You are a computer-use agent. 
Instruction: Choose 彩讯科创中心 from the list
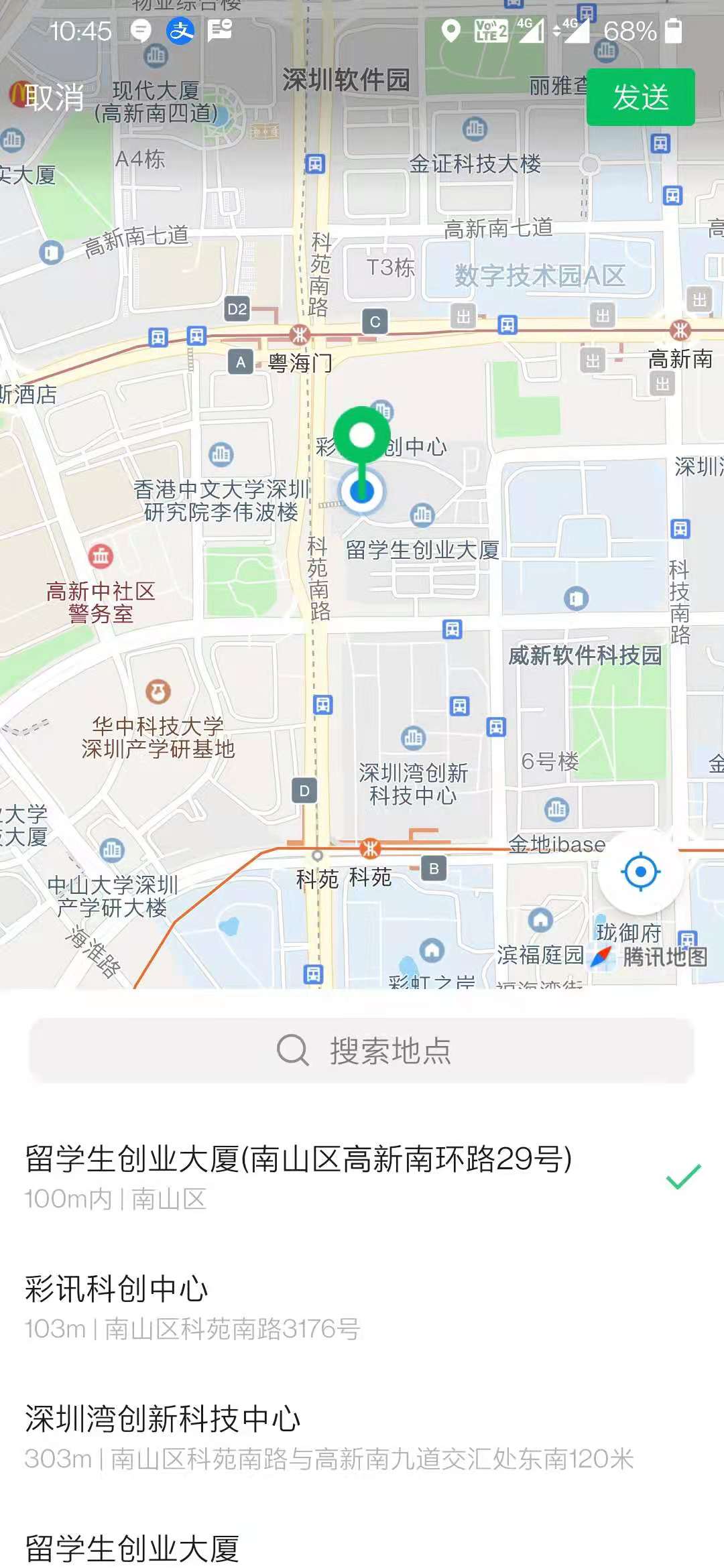click(x=192, y=1306)
